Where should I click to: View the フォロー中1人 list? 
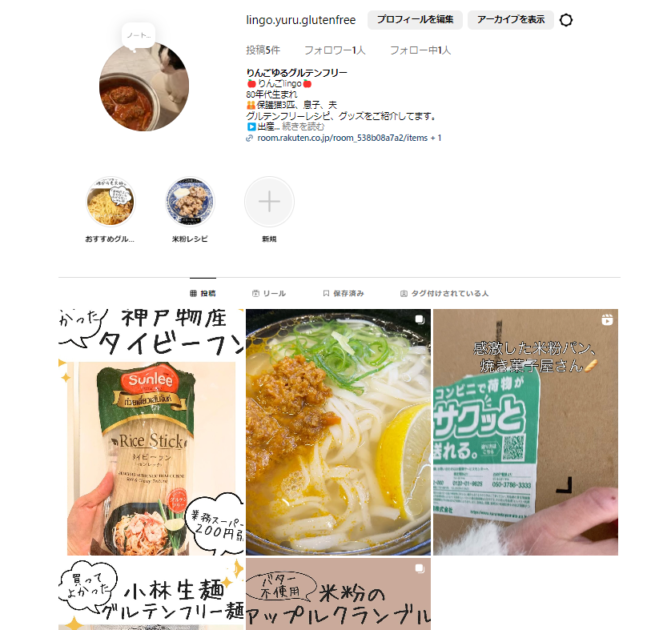click(x=420, y=49)
